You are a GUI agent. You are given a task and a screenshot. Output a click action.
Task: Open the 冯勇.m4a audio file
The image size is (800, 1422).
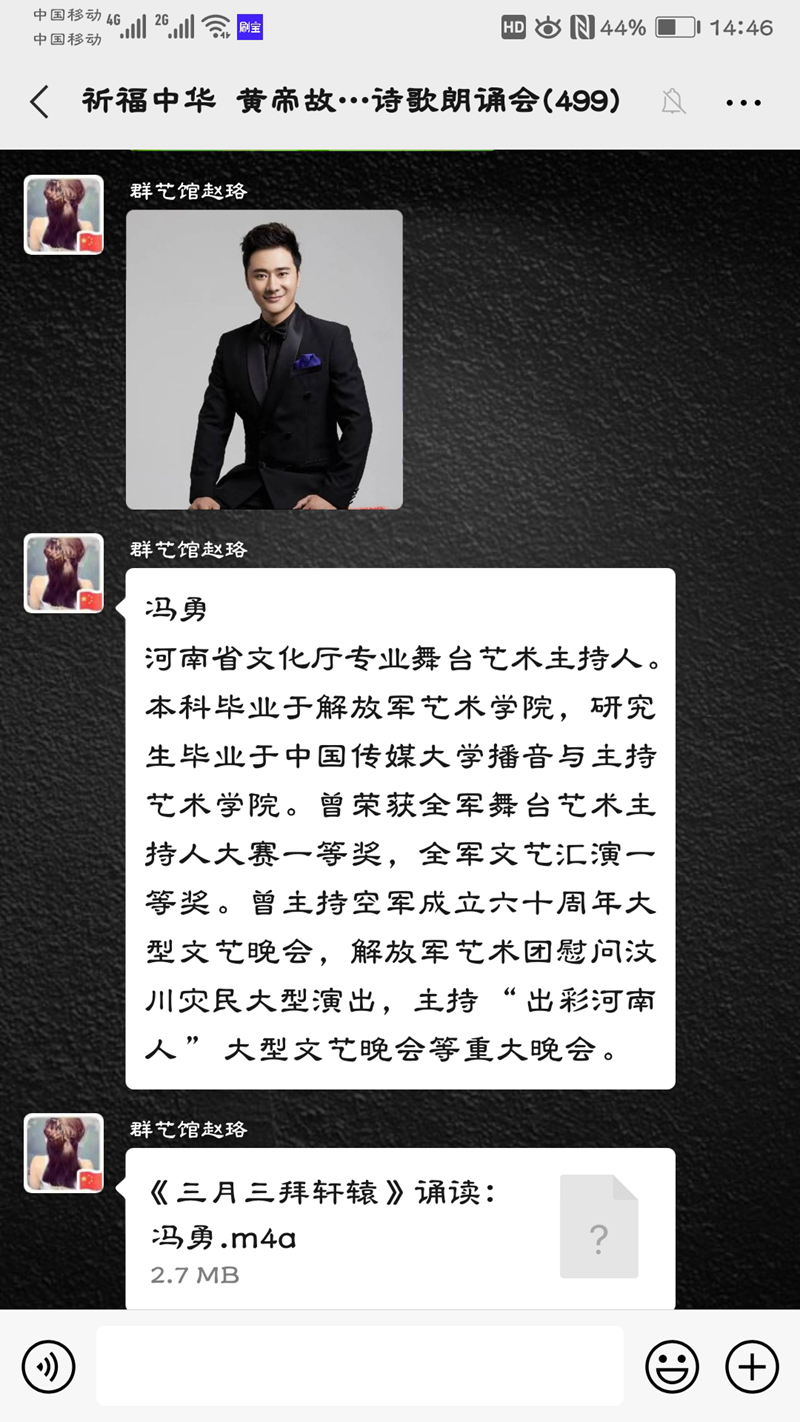(x=400, y=1228)
